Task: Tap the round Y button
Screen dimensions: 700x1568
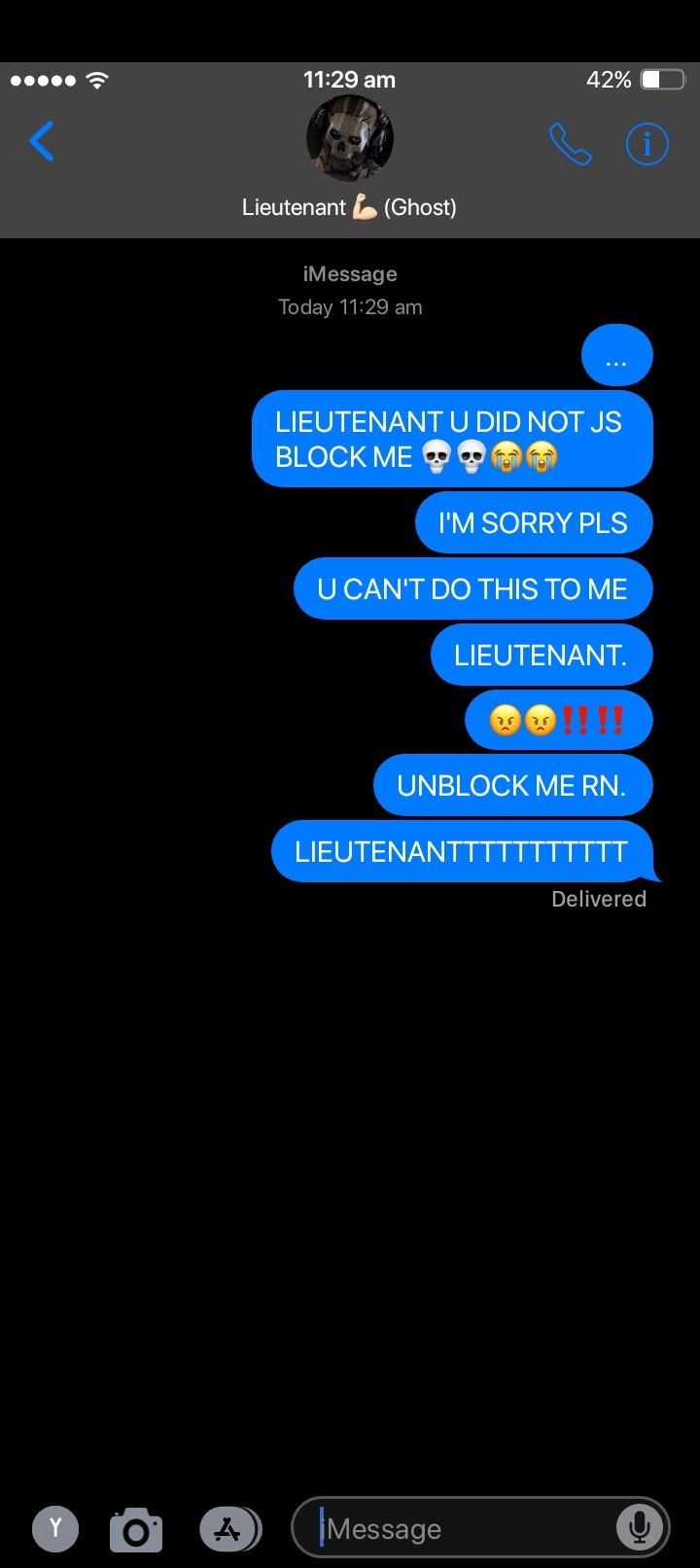Action: coord(55,1528)
